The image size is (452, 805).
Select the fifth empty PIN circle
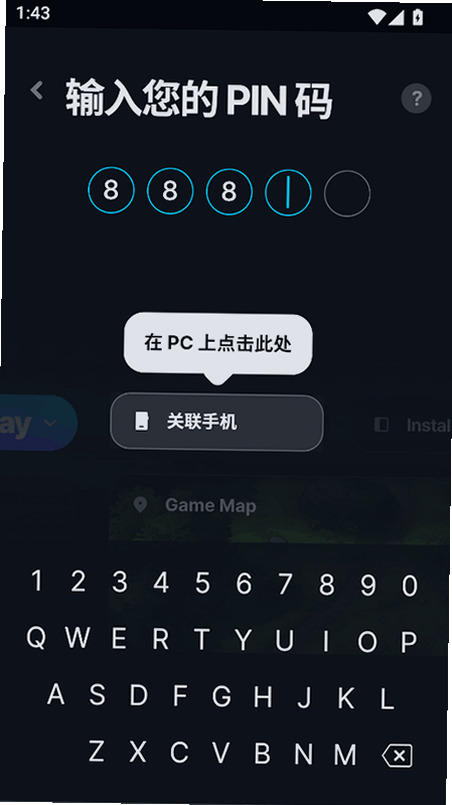pyautogui.click(x=347, y=193)
